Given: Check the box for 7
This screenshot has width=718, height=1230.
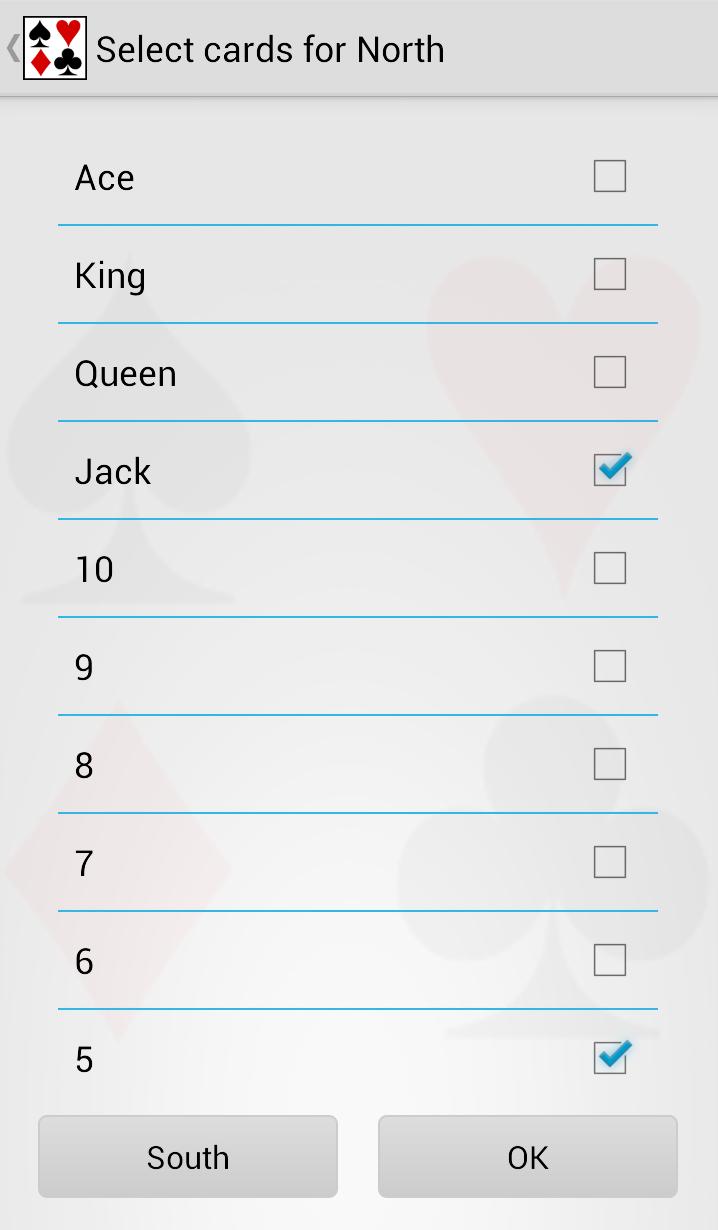Looking at the screenshot, I should 609,863.
